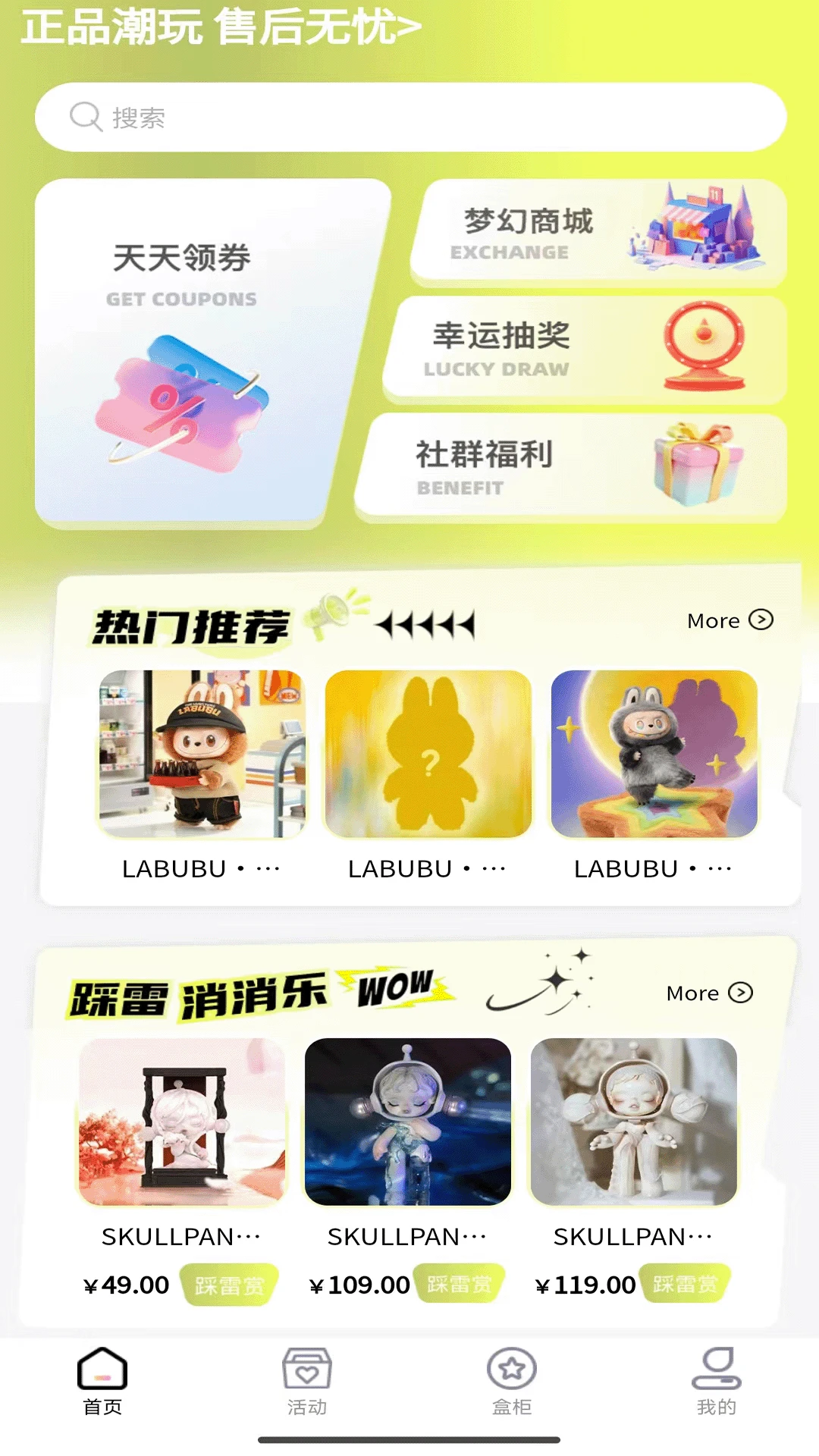
Task: Switch to the 活动 tab
Action: coord(307,1382)
